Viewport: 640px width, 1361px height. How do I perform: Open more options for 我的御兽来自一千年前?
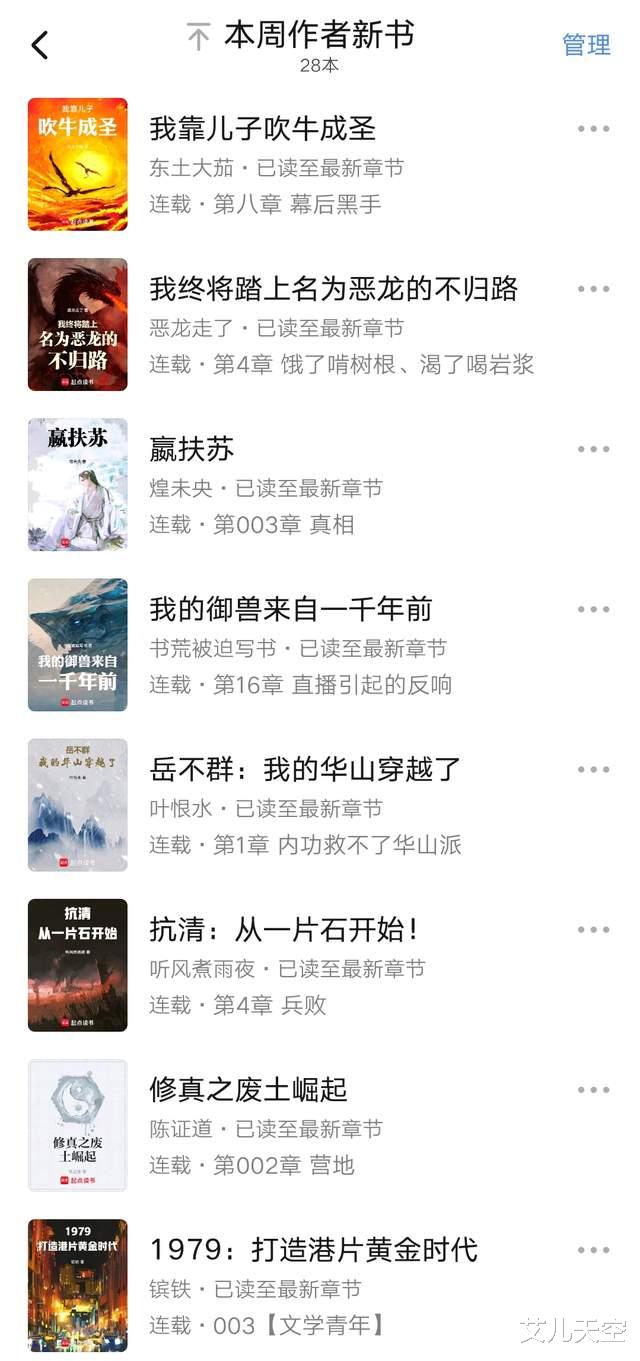point(593,609)
